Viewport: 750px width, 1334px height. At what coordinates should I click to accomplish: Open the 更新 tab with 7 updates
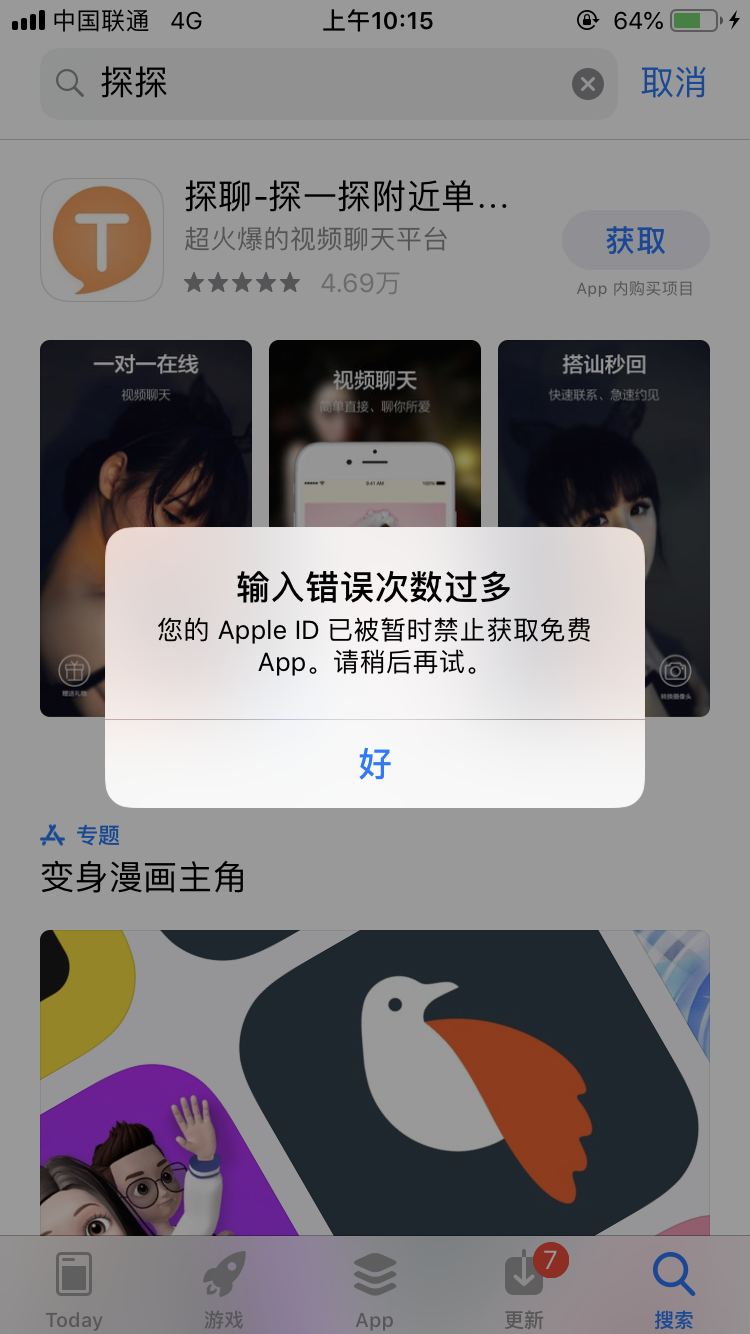(525, 1290)
